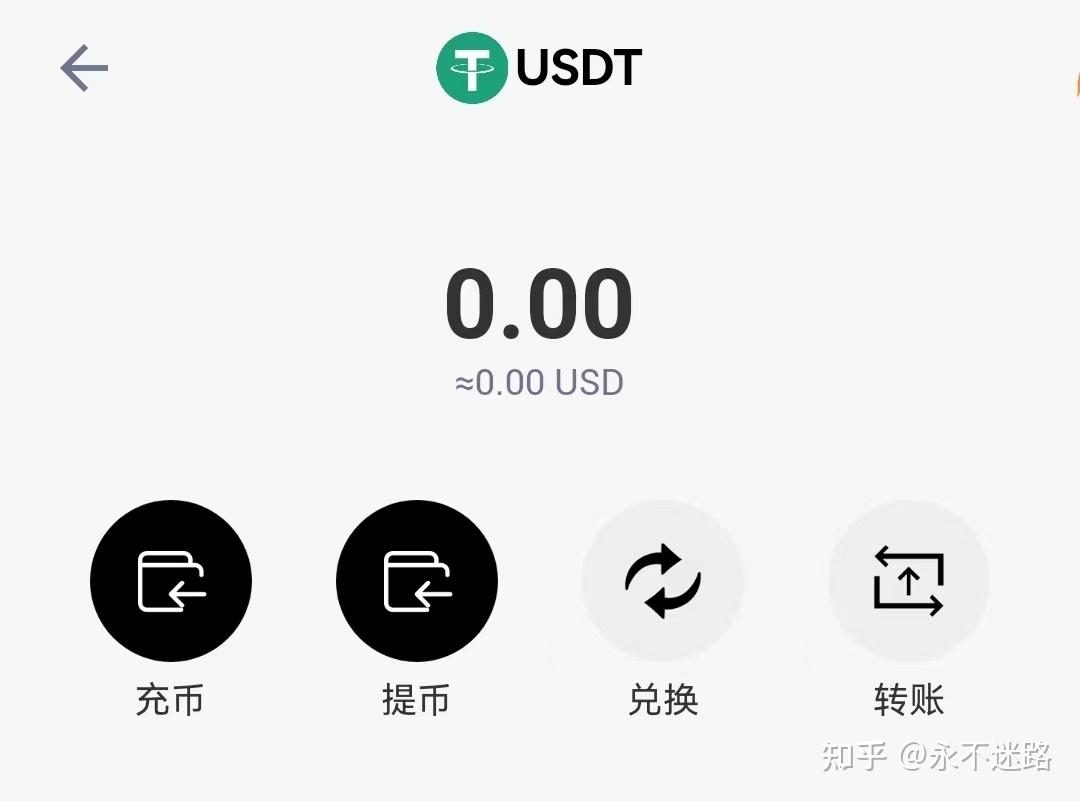Open the 充币 deposit option
Image resolution: width=1080 pixels, height=801 pixels.
[170, 581]
